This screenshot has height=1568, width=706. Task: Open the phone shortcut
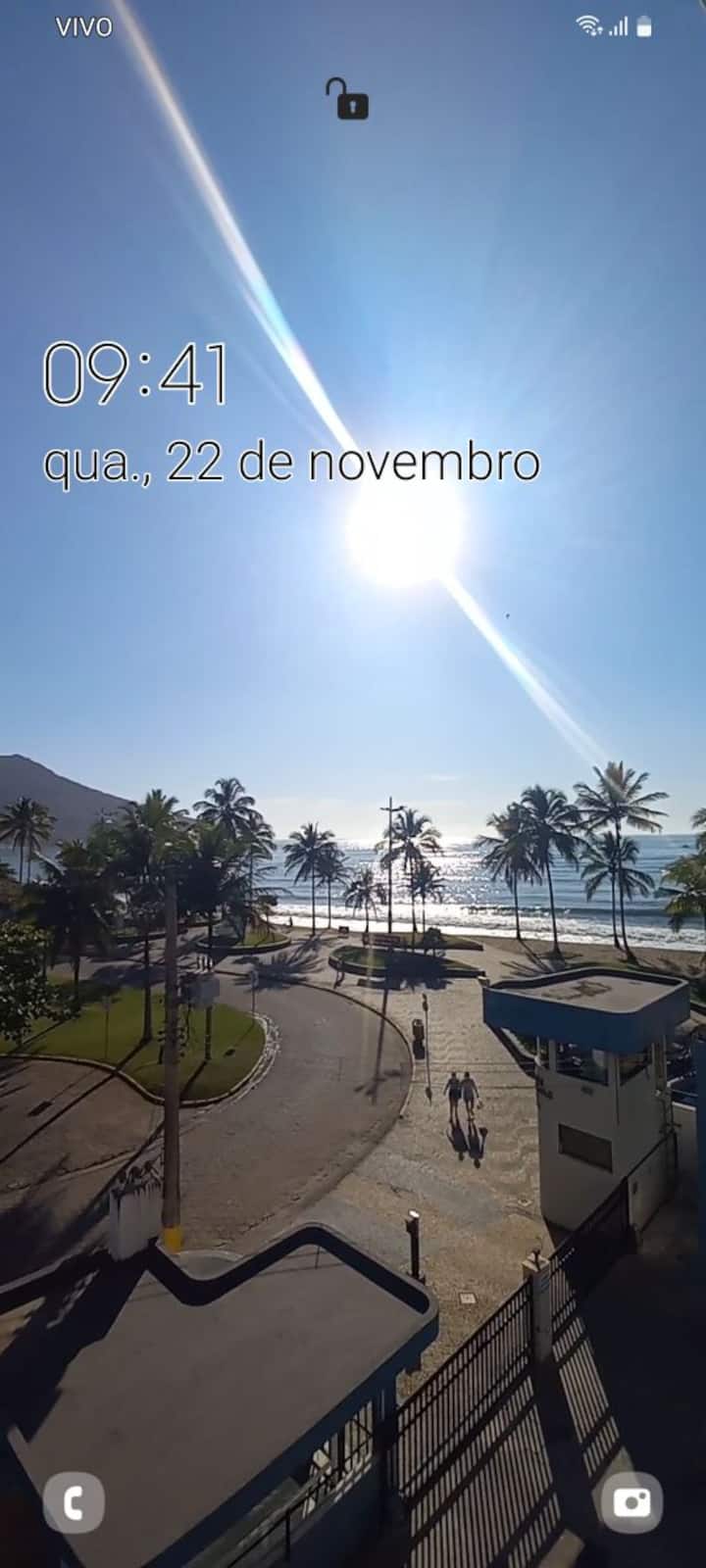click(74, 1502)
